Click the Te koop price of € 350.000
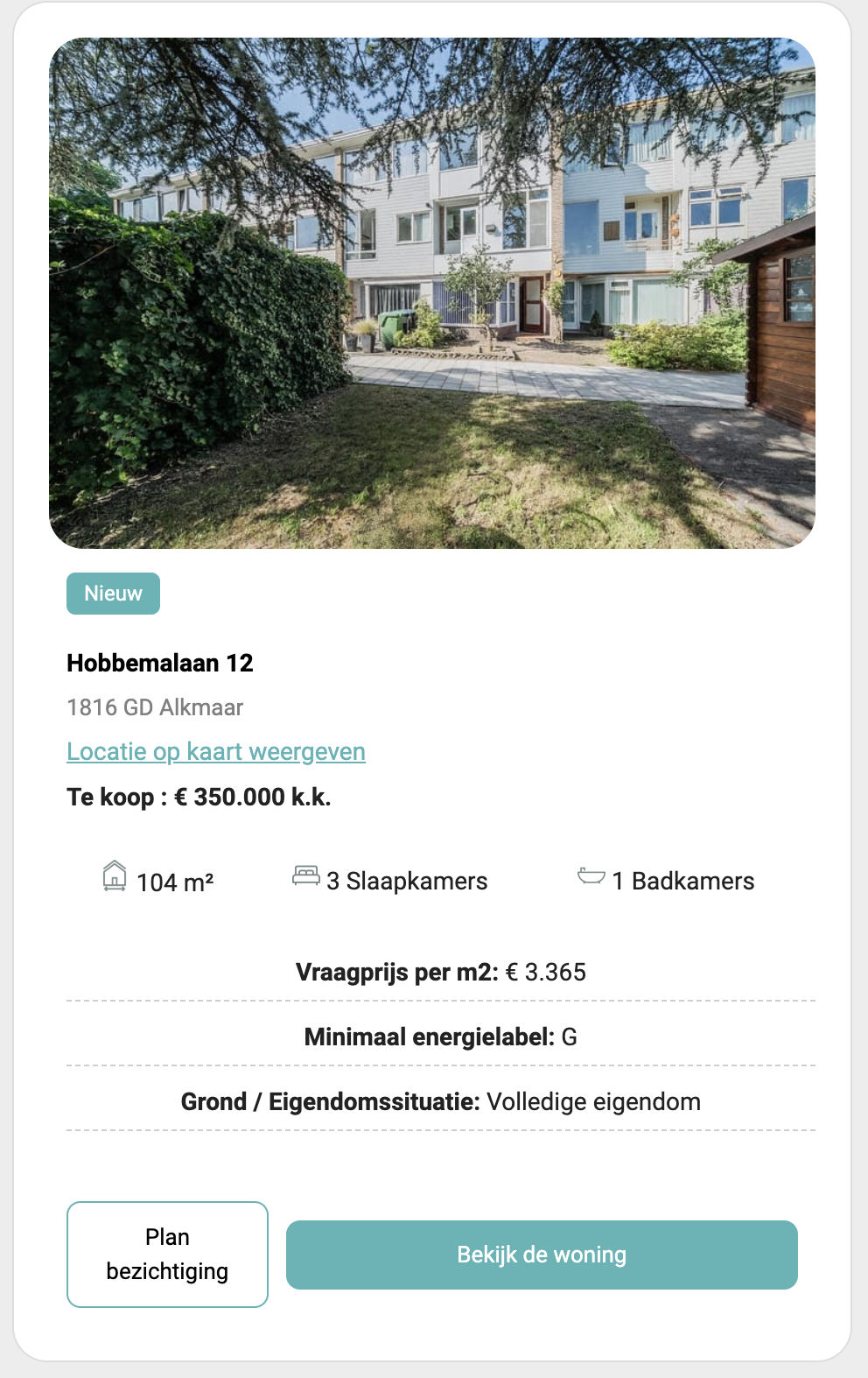 (200, 797)
